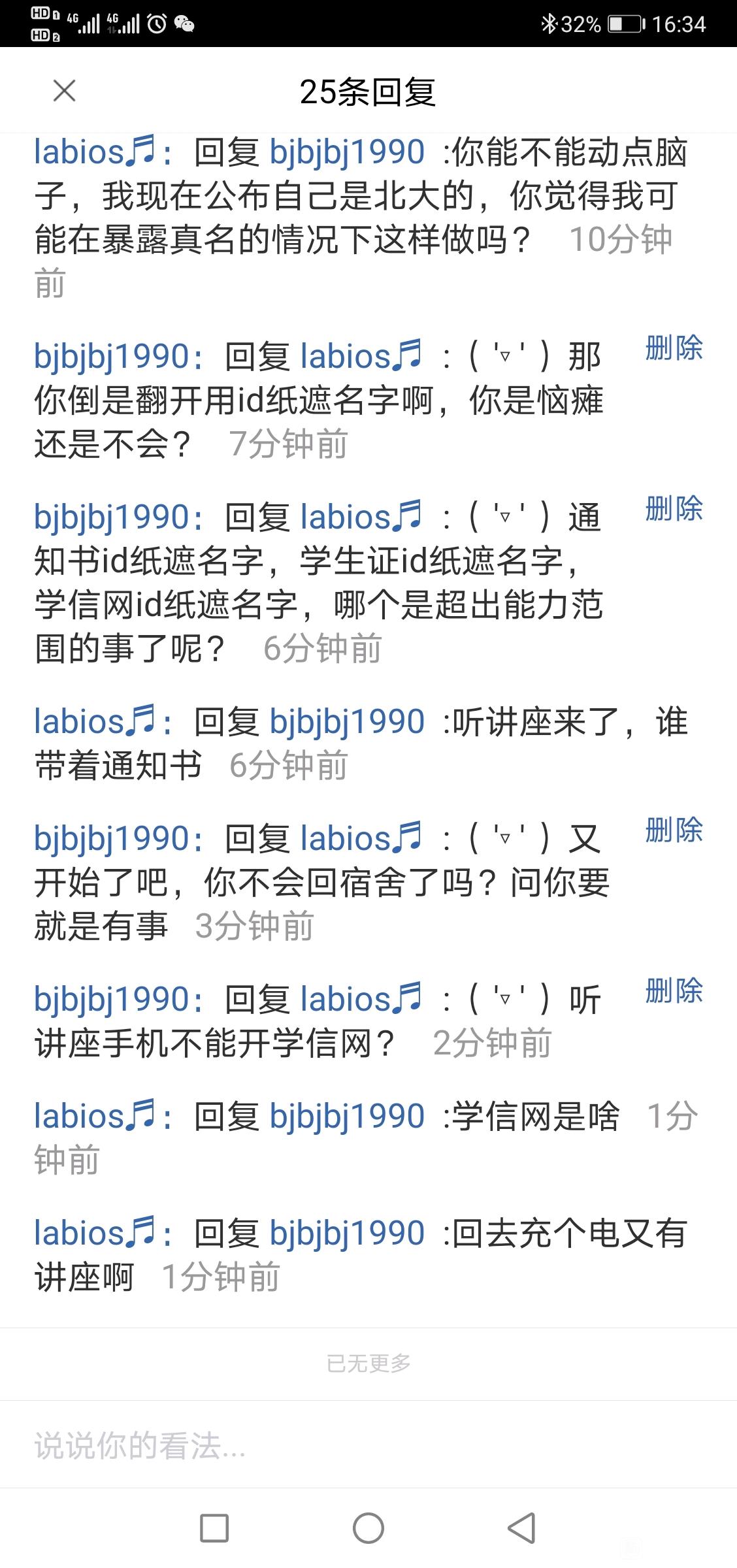Delete the reply ending 7分钟前
The height and width of the screenshot is (1568, 737).
[674, 348]
